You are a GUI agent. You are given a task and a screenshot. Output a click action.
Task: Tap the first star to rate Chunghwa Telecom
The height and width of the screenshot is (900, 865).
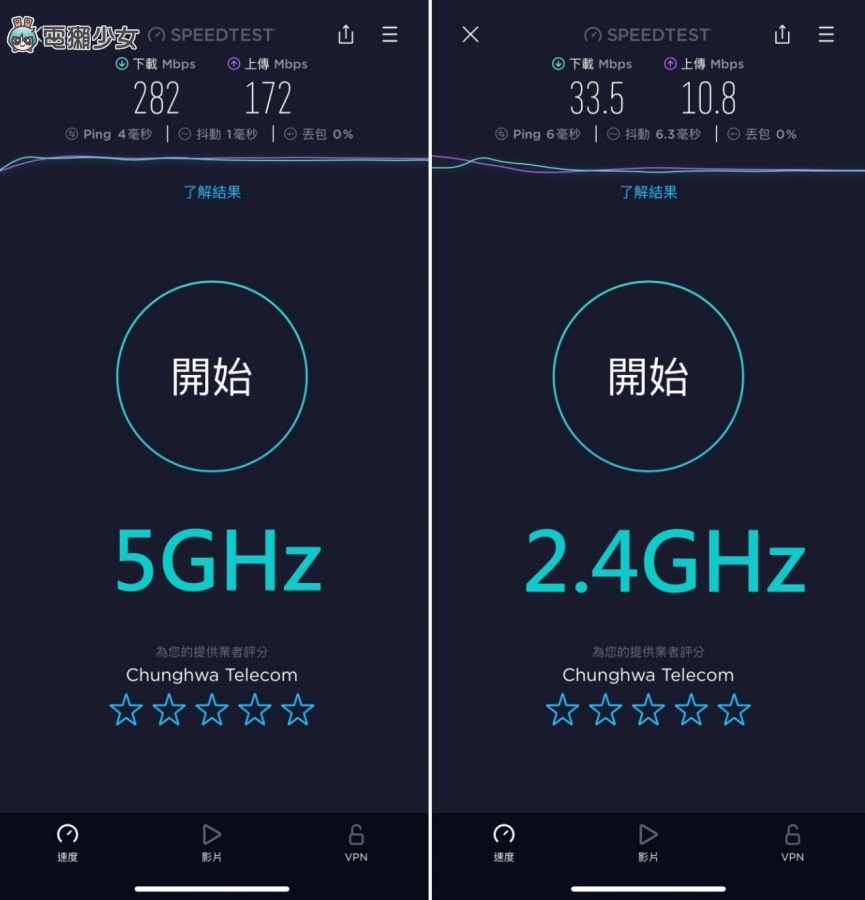coord(125,710)
